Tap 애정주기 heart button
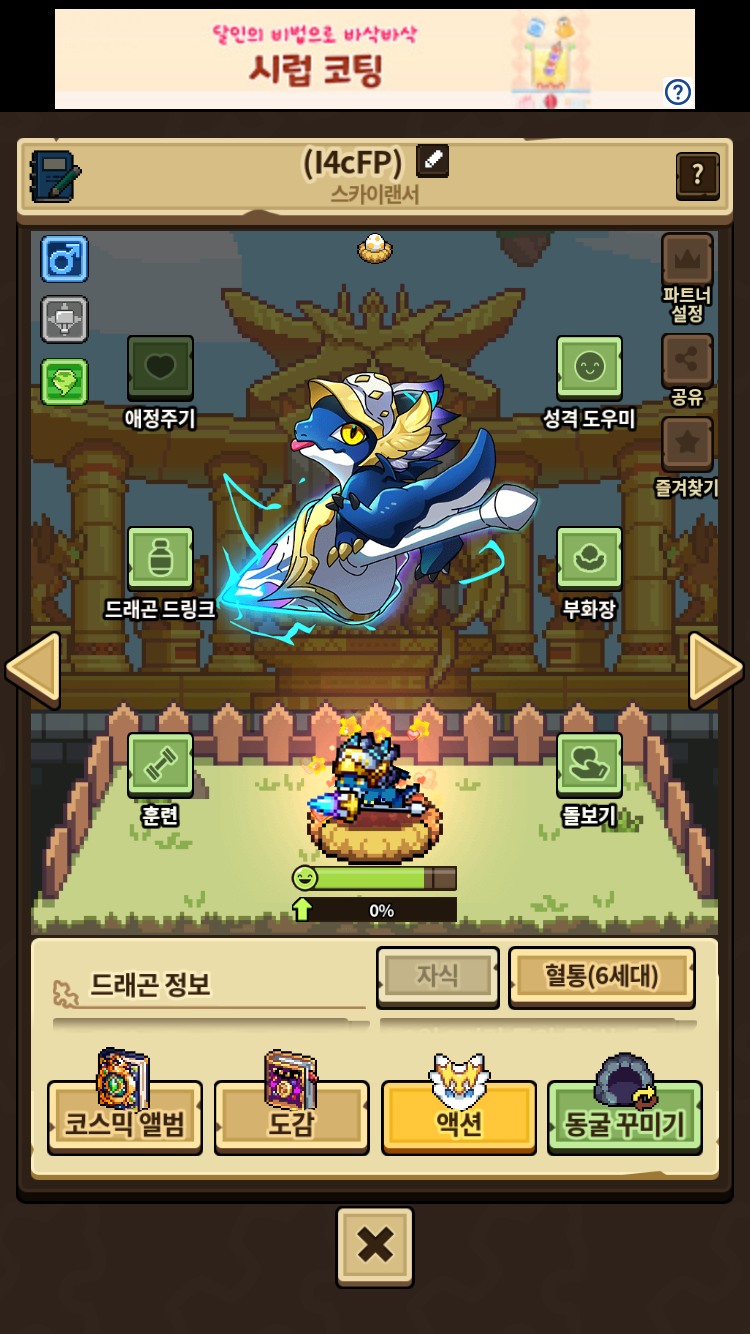This screenshot has height=1334, width=750. tap(160, 368)
